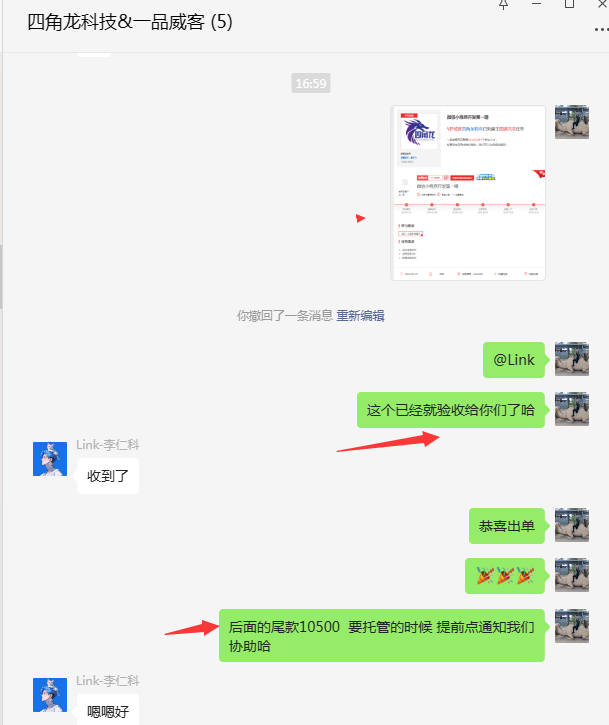Screen dimensions: 609x725
Task: Tap the 重新编辑 link to re-edit recalled message
Action: coord(360,315)
